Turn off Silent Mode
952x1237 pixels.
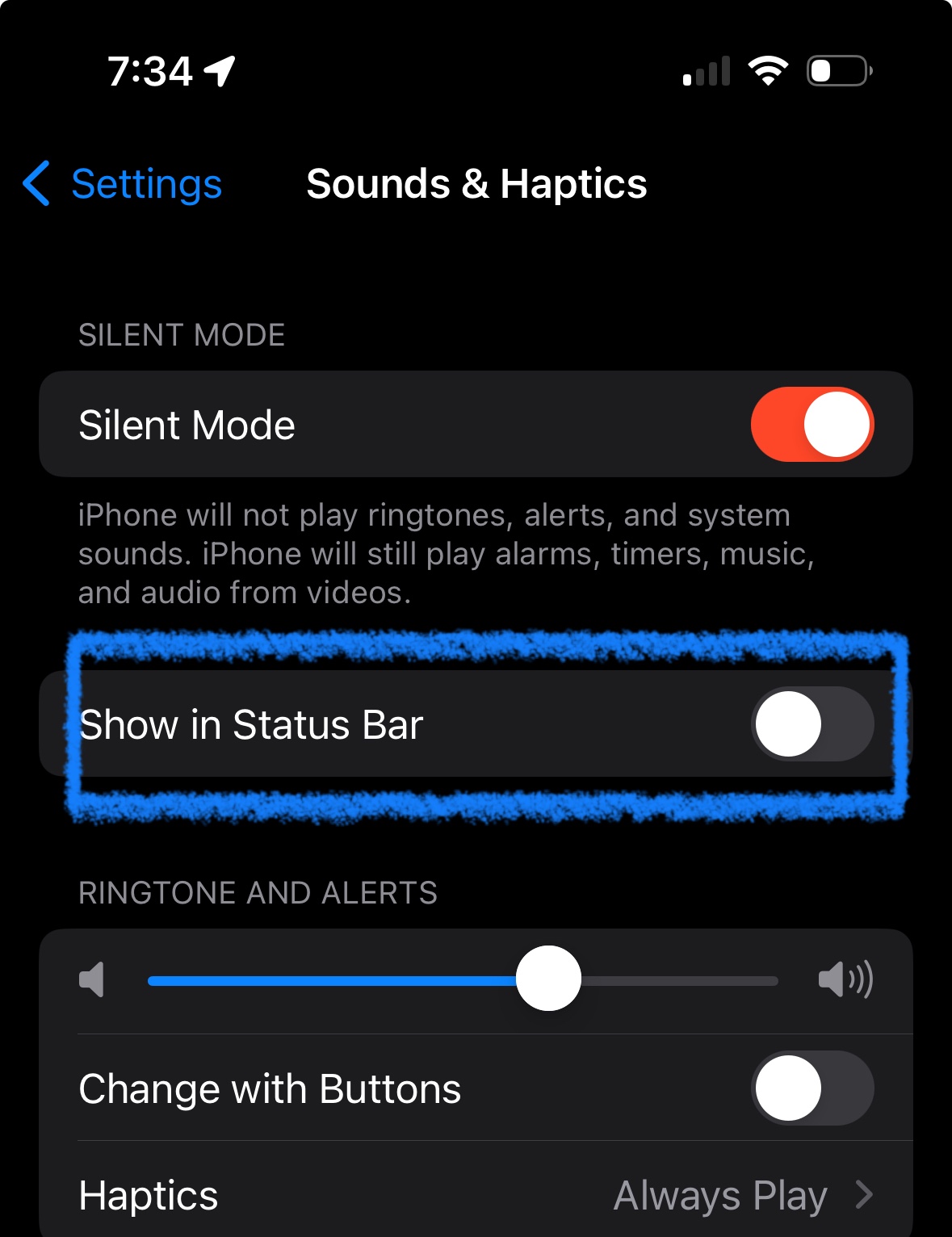812,425
